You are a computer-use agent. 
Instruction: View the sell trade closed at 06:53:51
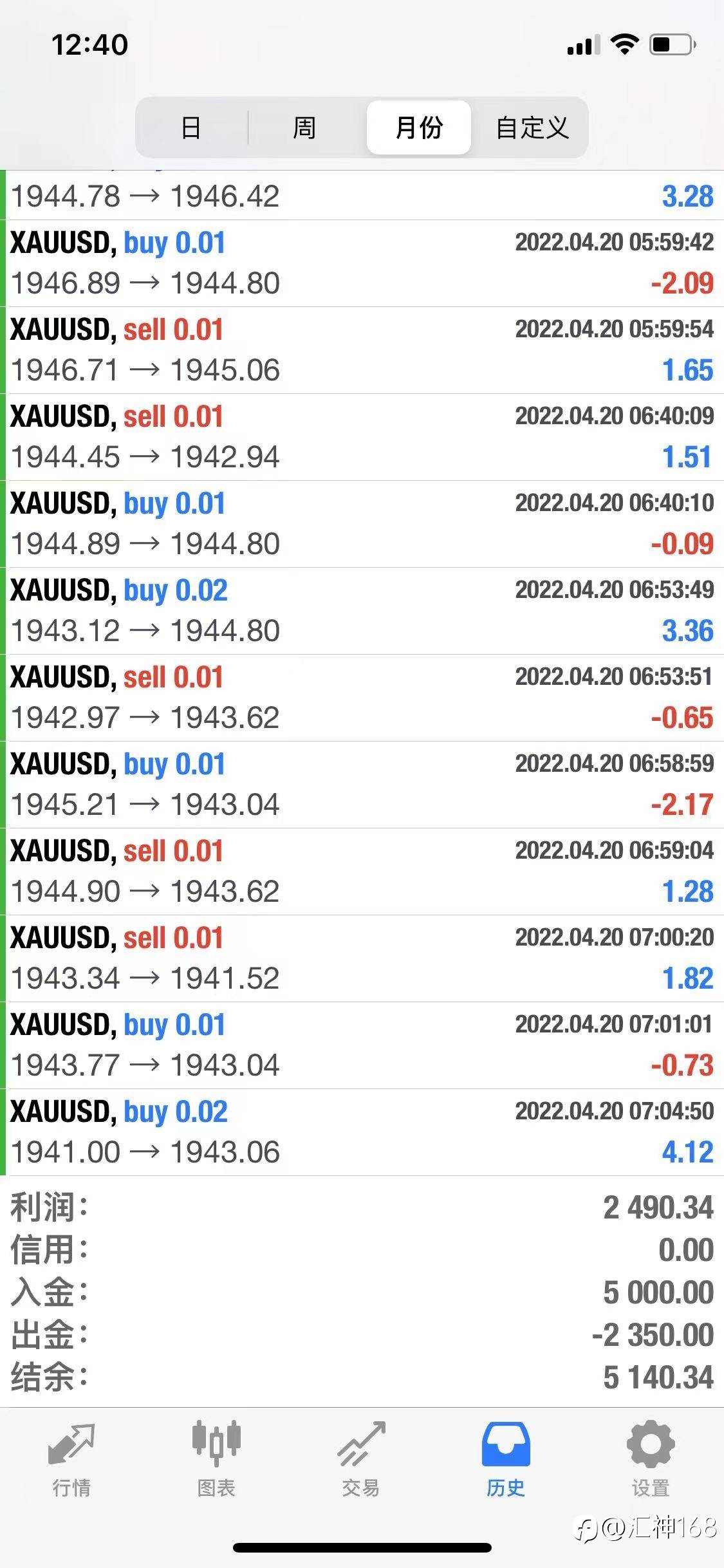click(362, 698)
